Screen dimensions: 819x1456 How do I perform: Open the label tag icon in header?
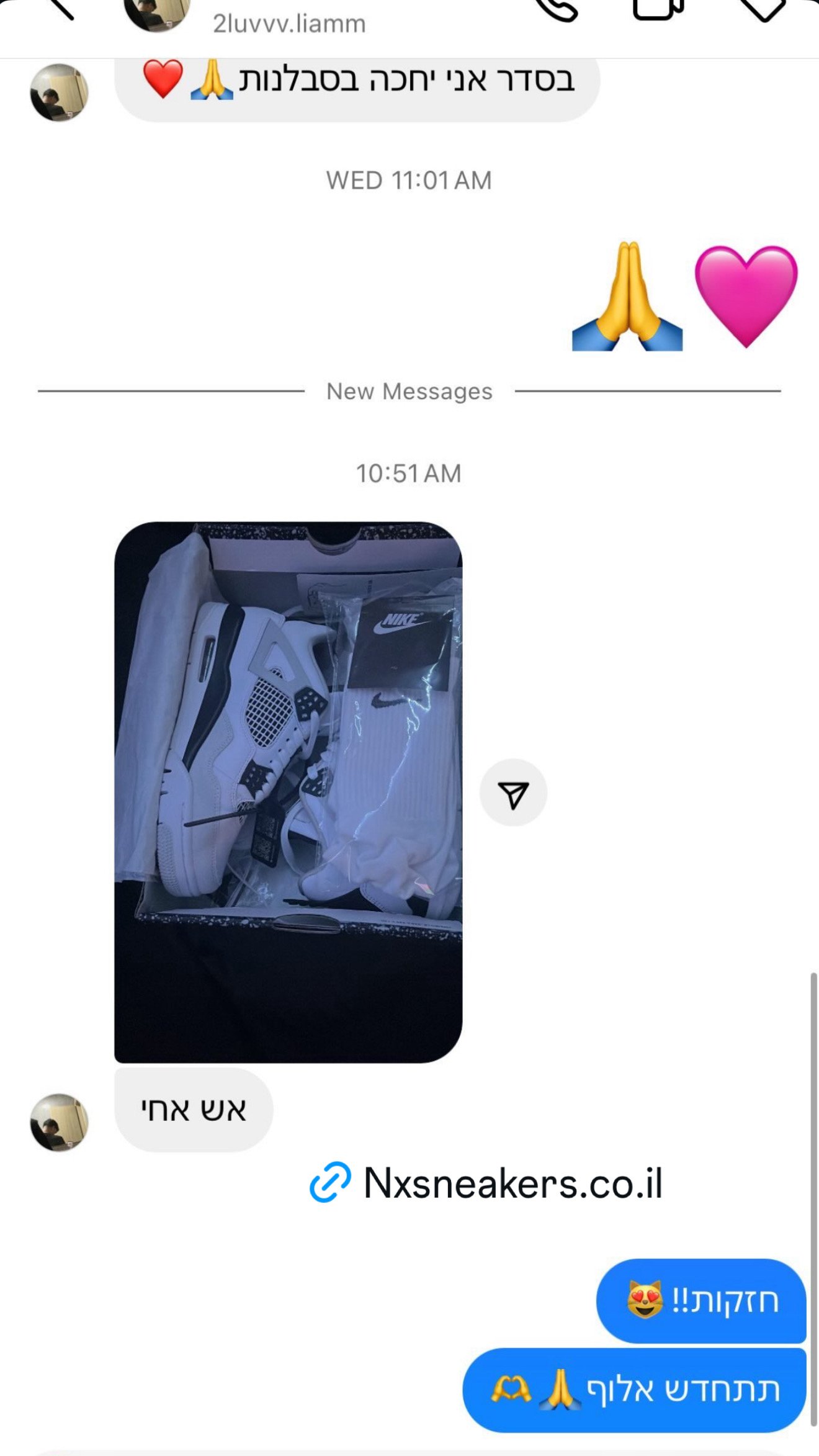[763, 9]
